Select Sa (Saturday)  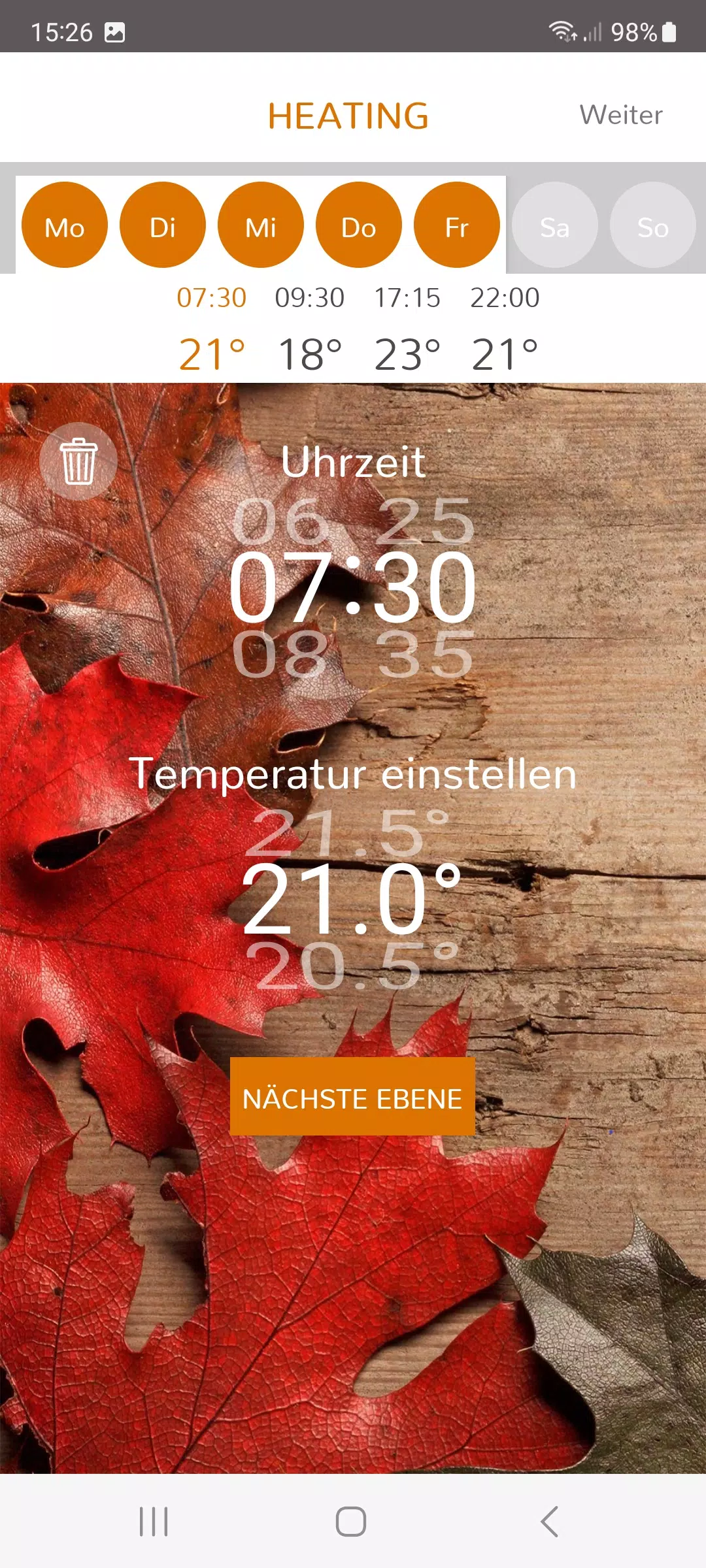[x=555, y=225]
